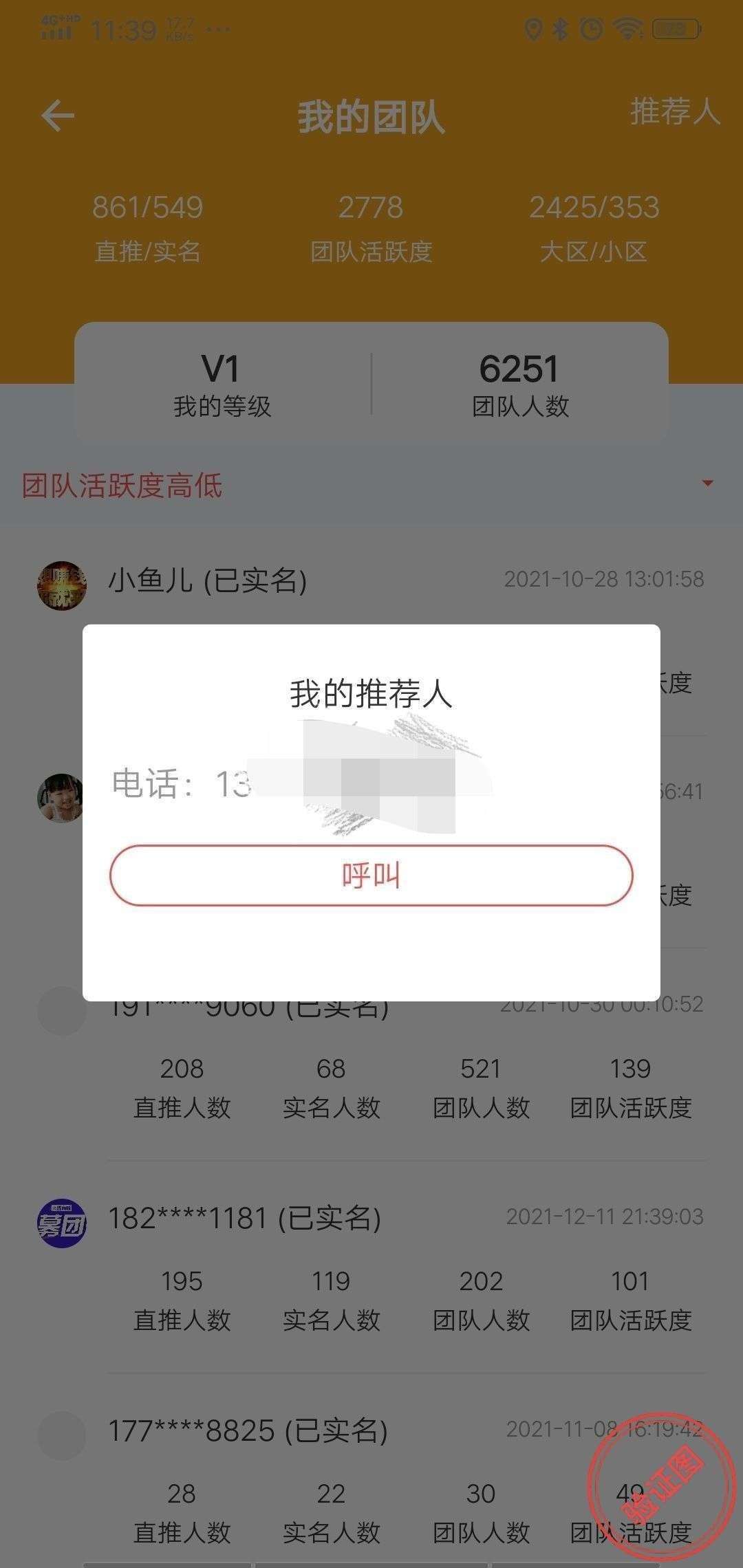Open team member 小鱼儿
Viewport: 743px width, 1568px height.
click(x=206, y=580)
